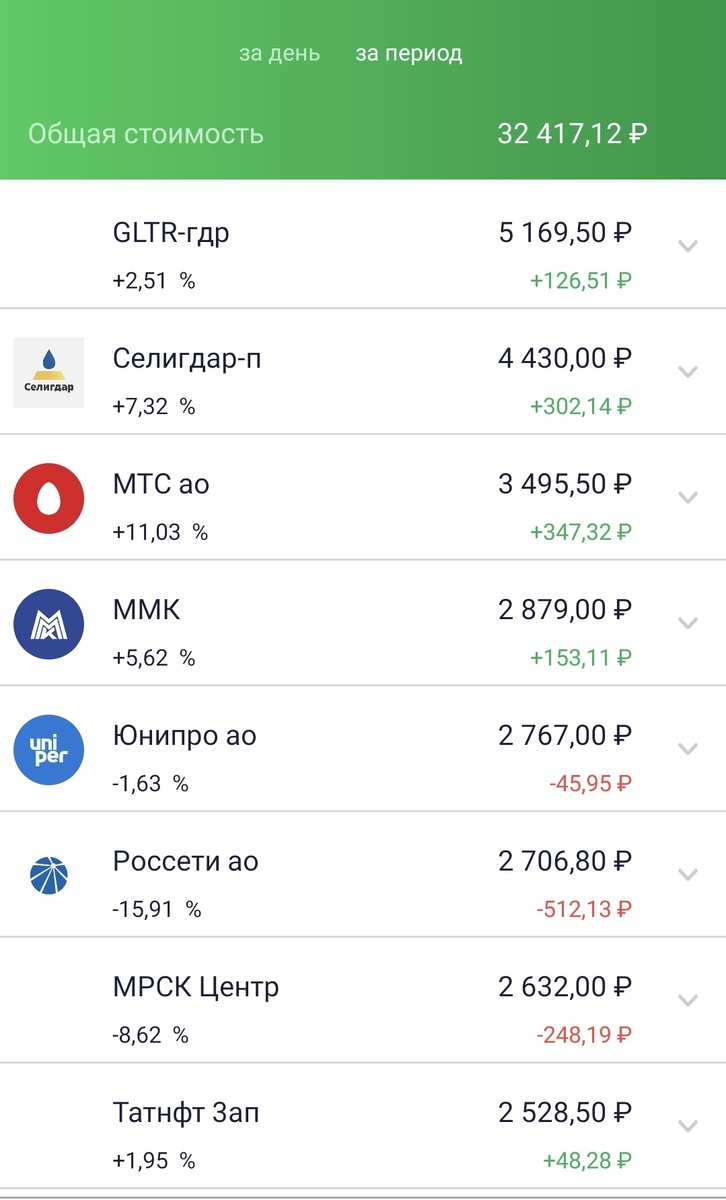This screenshot has height=1200, width=726.
Task: Expand the МРСК Центр chevron
Action: coord(687,1001)
